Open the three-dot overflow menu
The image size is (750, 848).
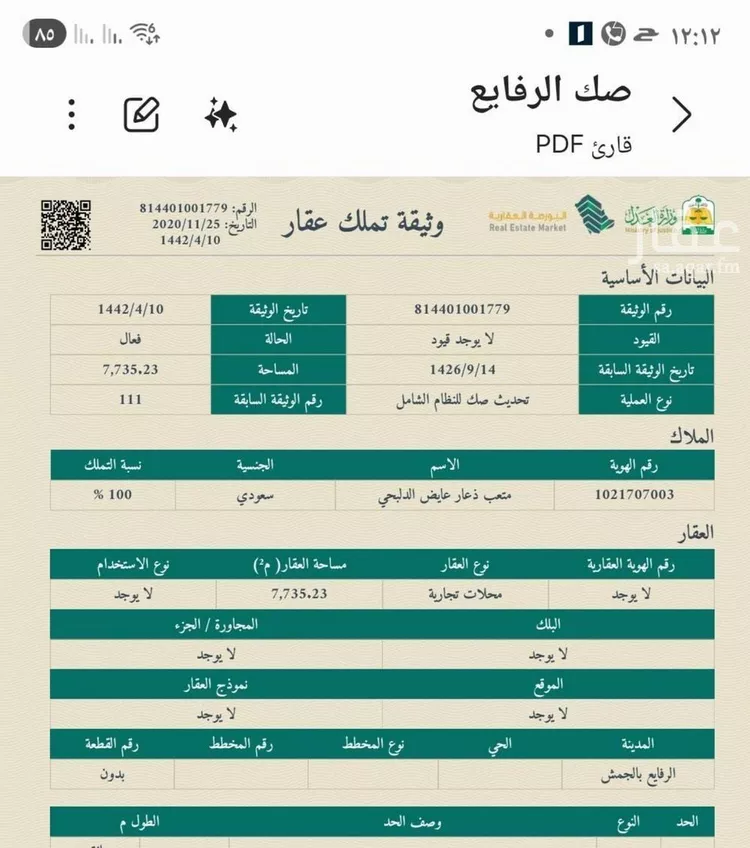[70, 114]
